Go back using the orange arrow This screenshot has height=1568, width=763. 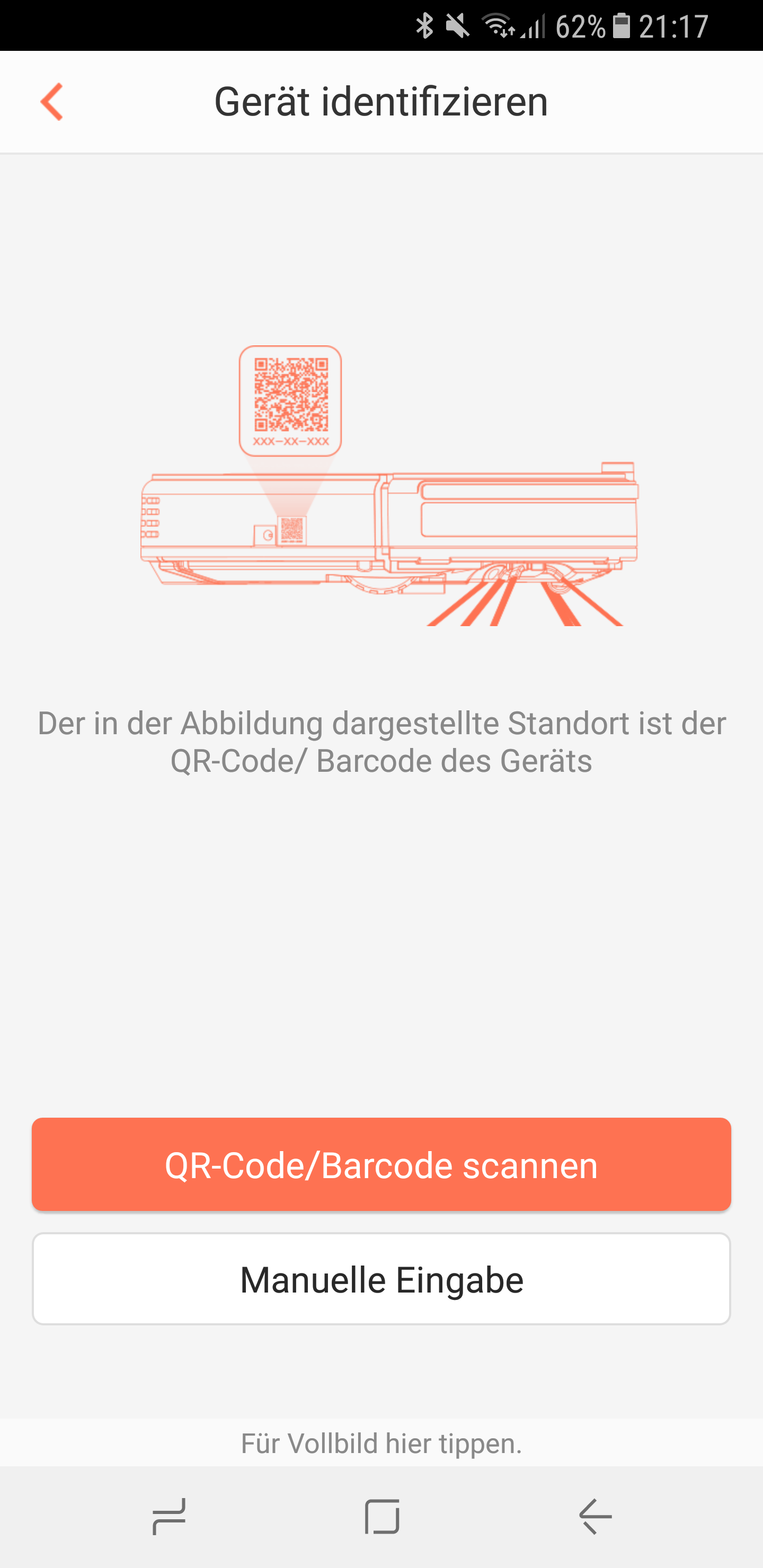point(52,102)
